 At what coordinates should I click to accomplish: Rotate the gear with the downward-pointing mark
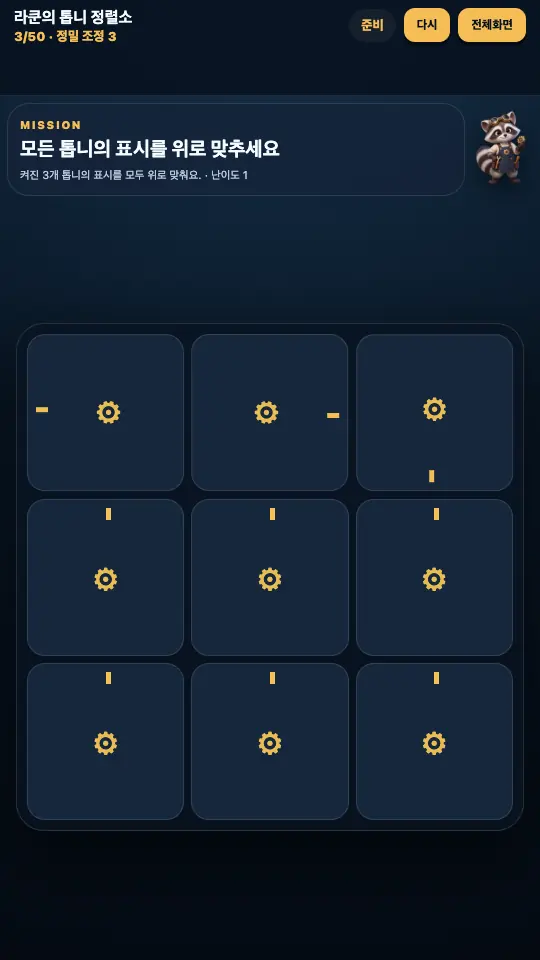click(x=434, y=412)
